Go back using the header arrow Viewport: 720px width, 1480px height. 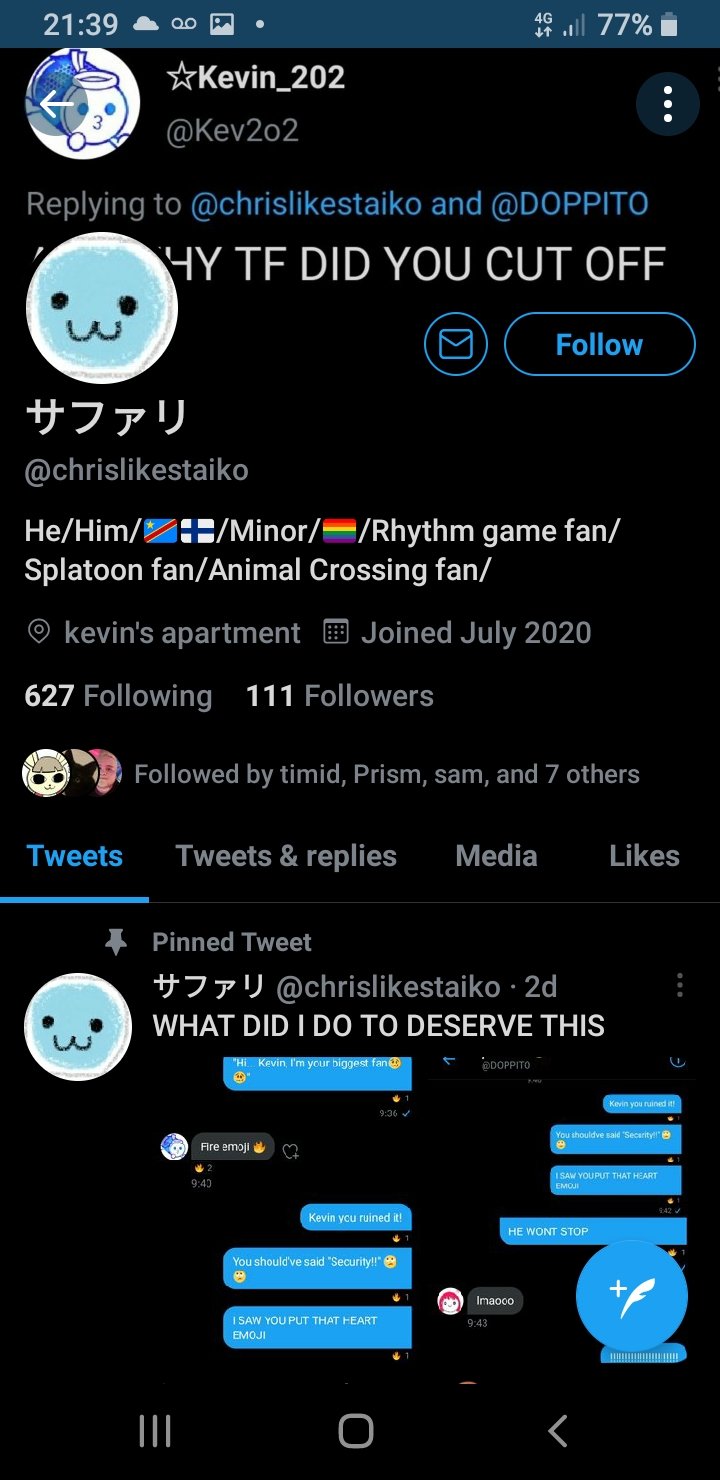tap(56, 104)
